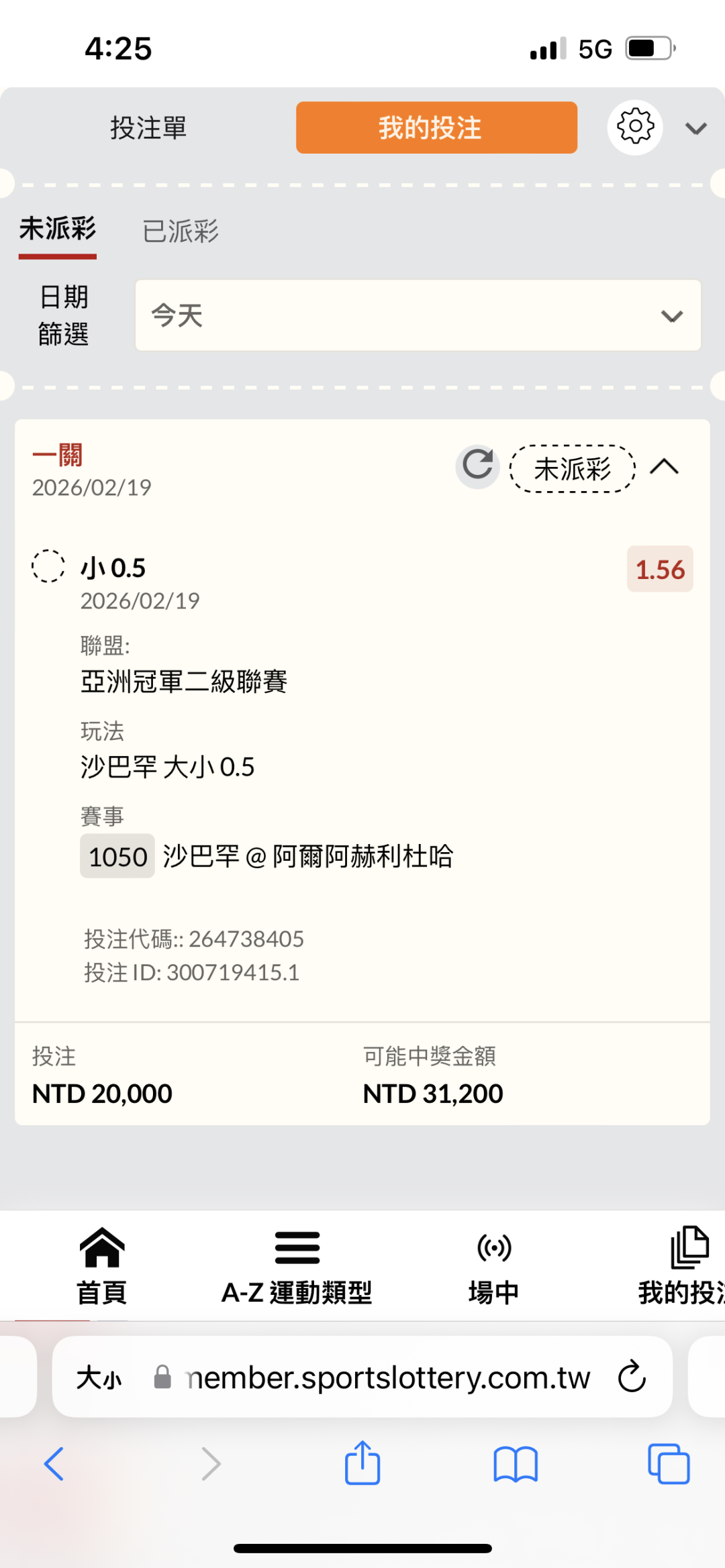The width and height of the screenshot is (725, 1568).
Task: Reload the page in Safari
Action: point(632,1377)
